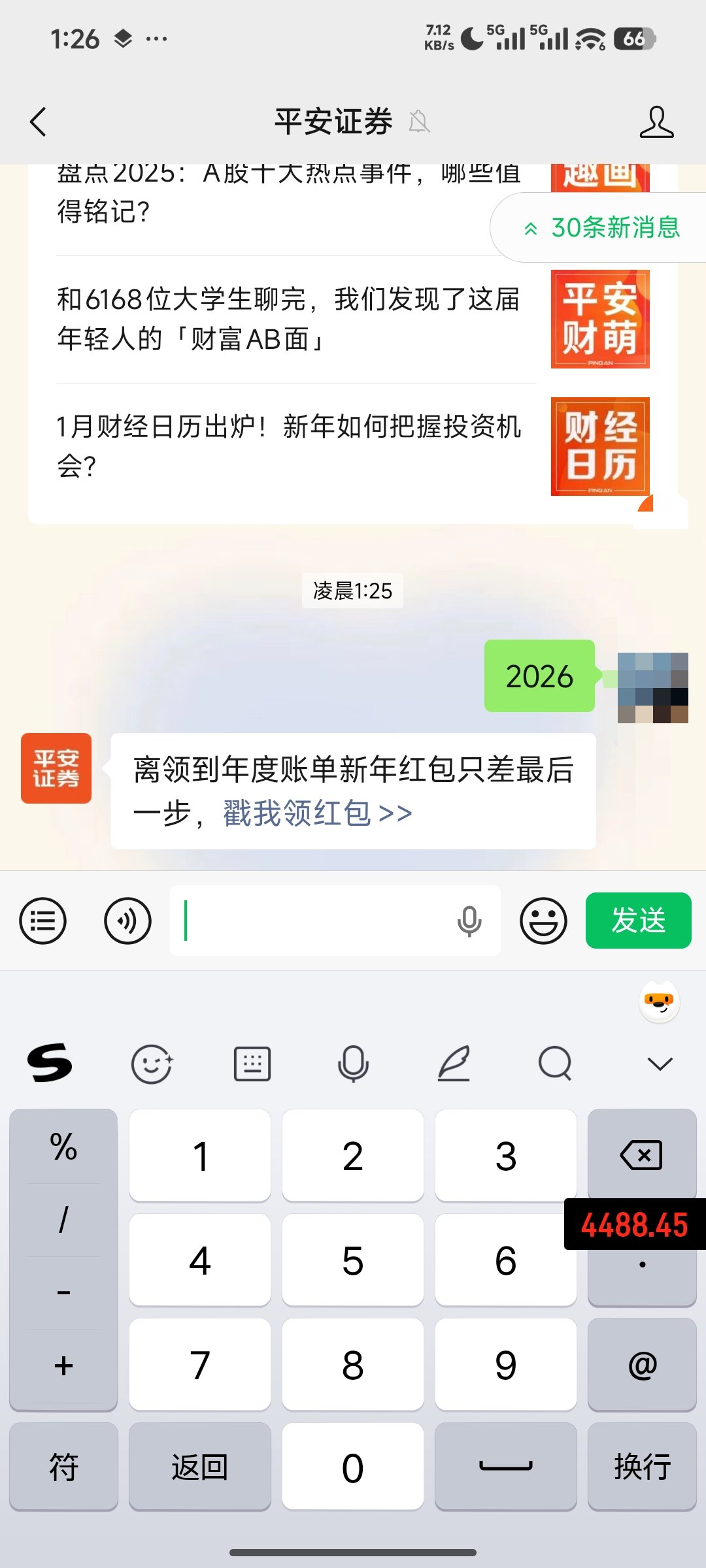Send the message with 发送
The image size is (706, 1568).
[x=638, y=921]
